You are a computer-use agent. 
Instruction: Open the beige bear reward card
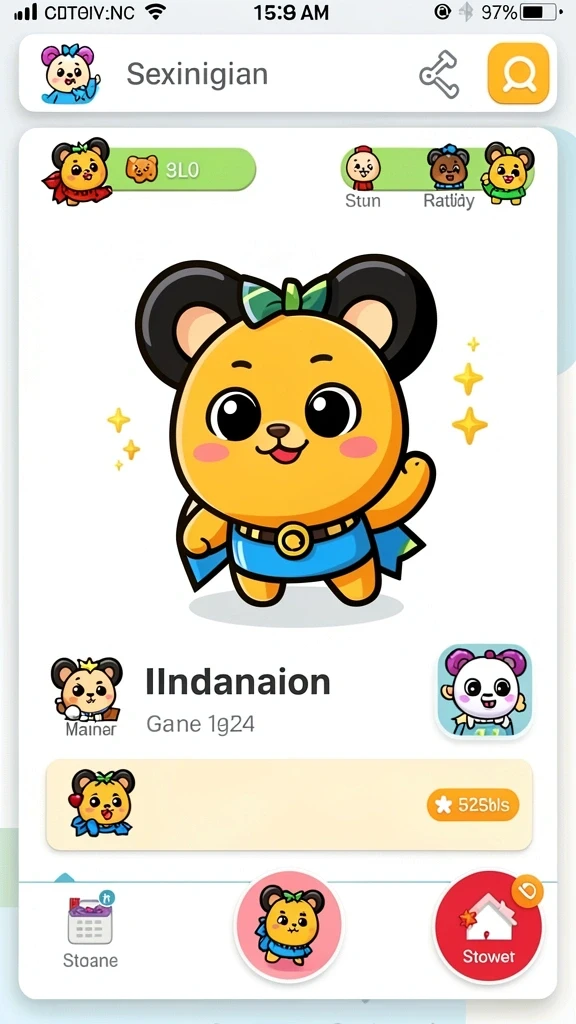tap(289, 805)
